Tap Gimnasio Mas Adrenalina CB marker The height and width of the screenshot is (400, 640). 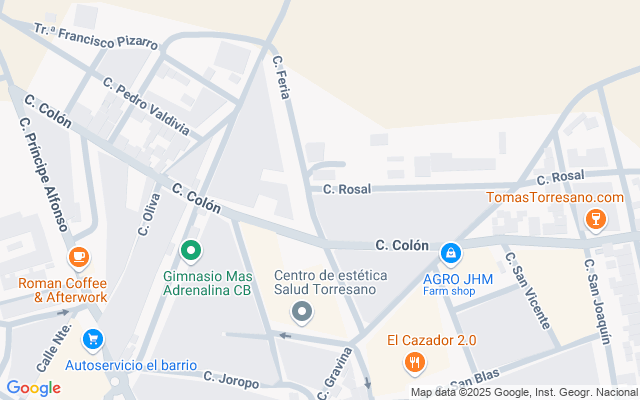[190, 249]
